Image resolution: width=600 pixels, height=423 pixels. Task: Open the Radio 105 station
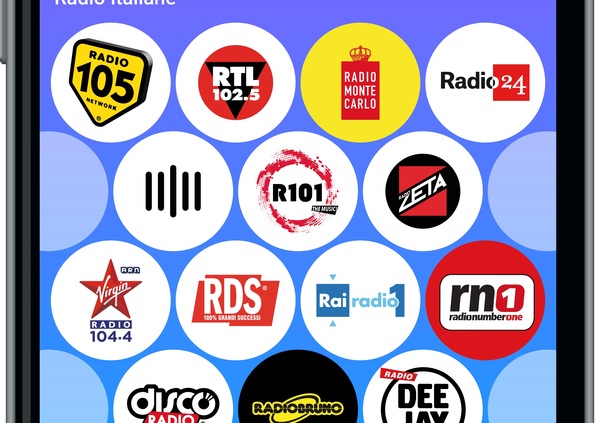coord(110,82)
